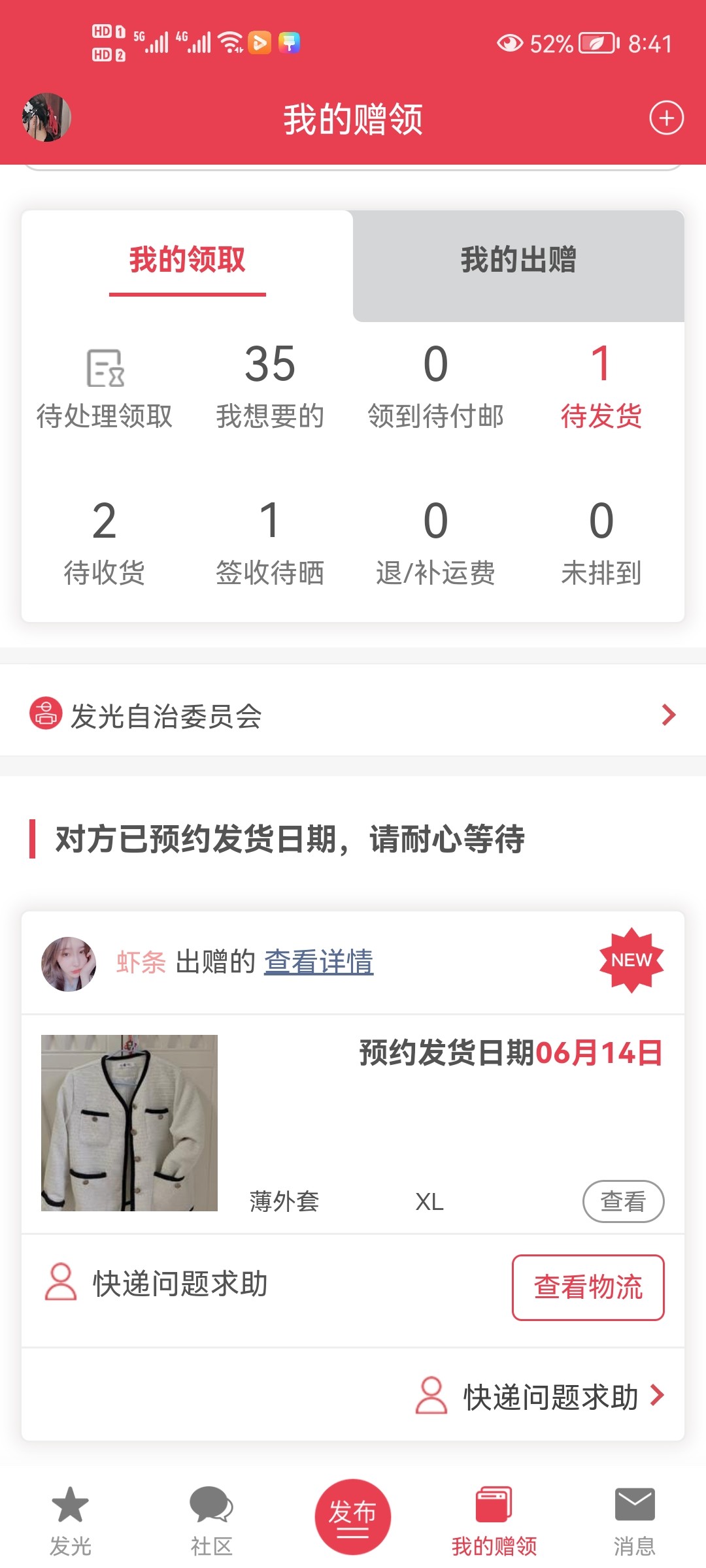Open 待处理领取 list

105,389
